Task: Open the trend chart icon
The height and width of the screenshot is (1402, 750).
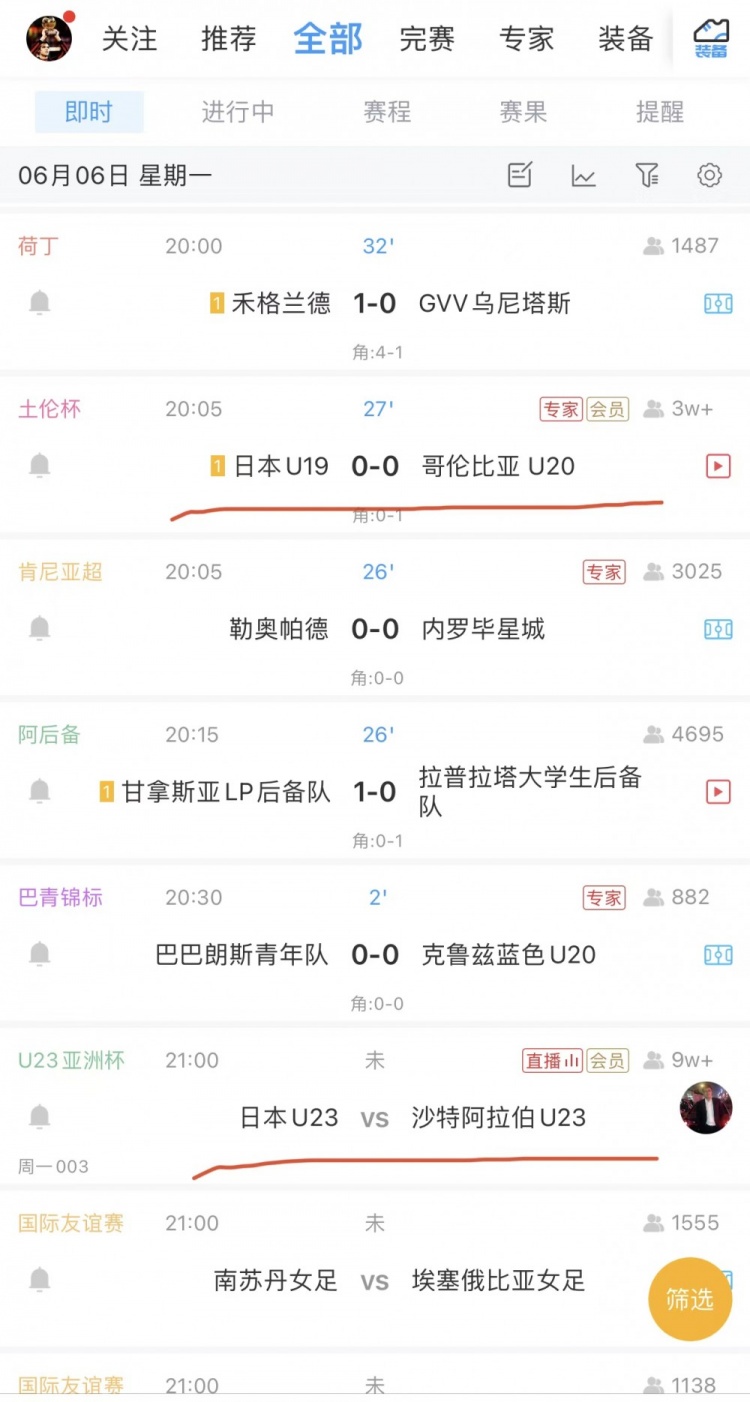Action: [x=584, y=176]
